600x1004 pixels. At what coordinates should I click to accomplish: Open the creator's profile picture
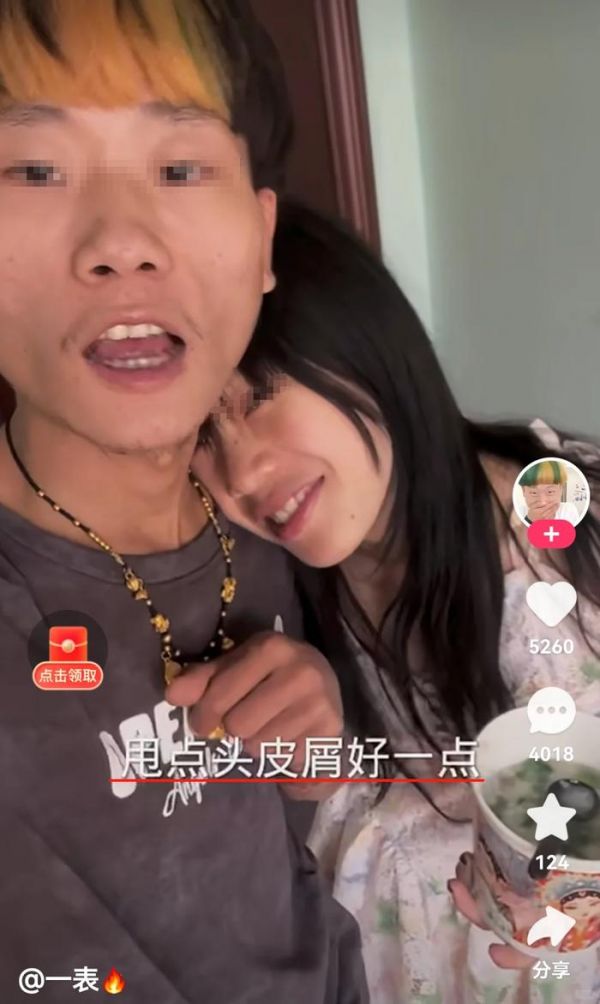[x=551, y=491]
